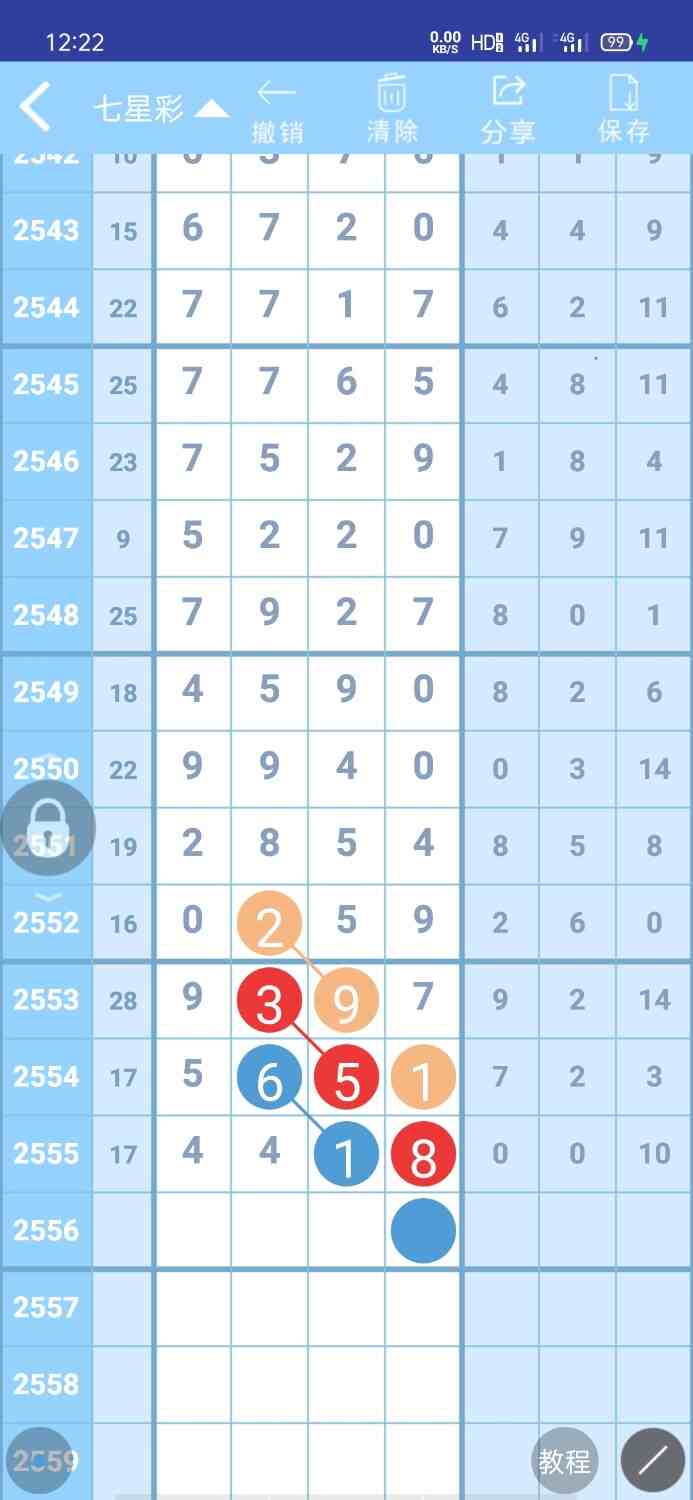Go back using the top-left arrow

click(36, 107)
